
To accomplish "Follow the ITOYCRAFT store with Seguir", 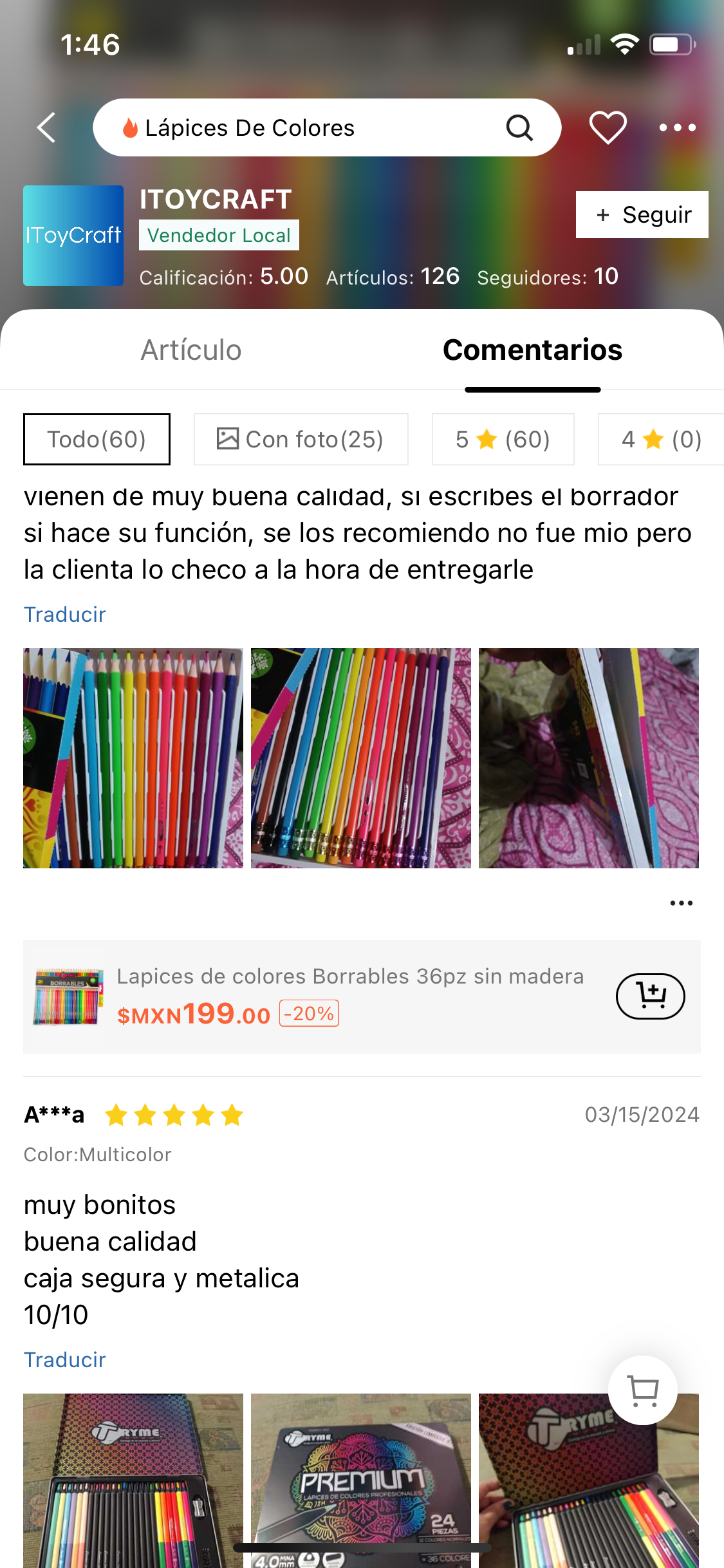I will tap(642, 214).
